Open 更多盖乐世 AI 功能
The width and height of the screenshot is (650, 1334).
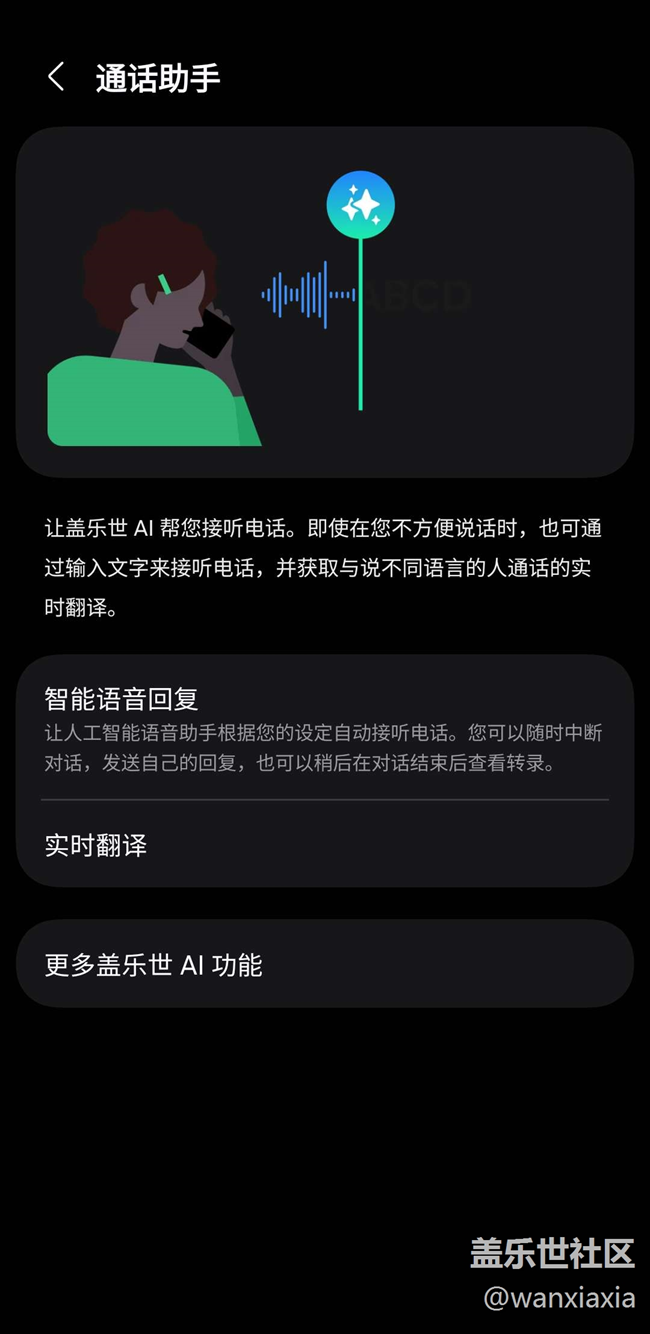(x=325, y=964)
